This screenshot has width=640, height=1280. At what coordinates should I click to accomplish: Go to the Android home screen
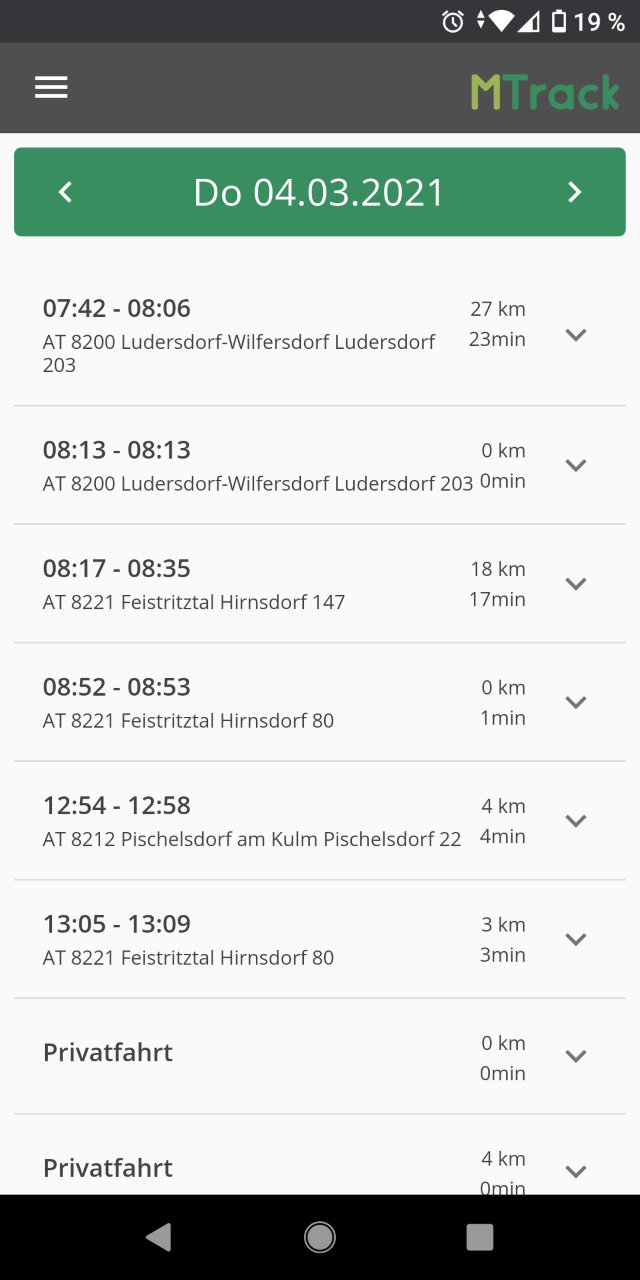coord(320,1238)
